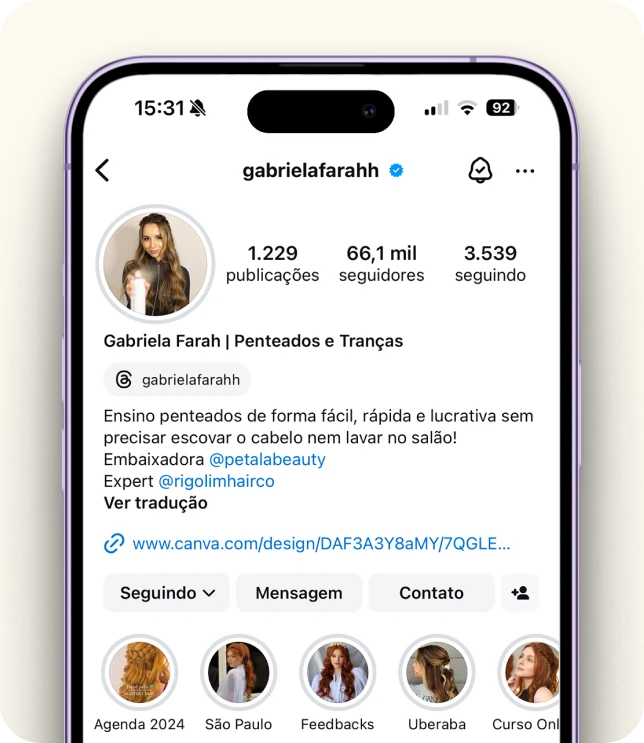Open the gabrielafarahh Threads badge
Viewport: 644px width, 743px height.
coord(177,380)
